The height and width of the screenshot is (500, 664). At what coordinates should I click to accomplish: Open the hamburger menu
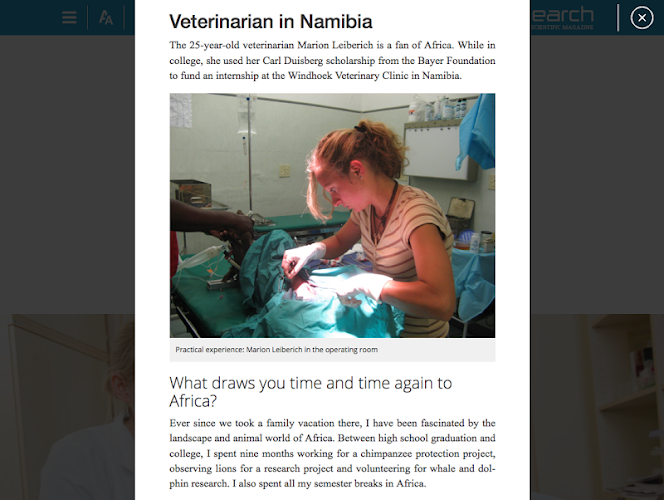tap(69, 18)
